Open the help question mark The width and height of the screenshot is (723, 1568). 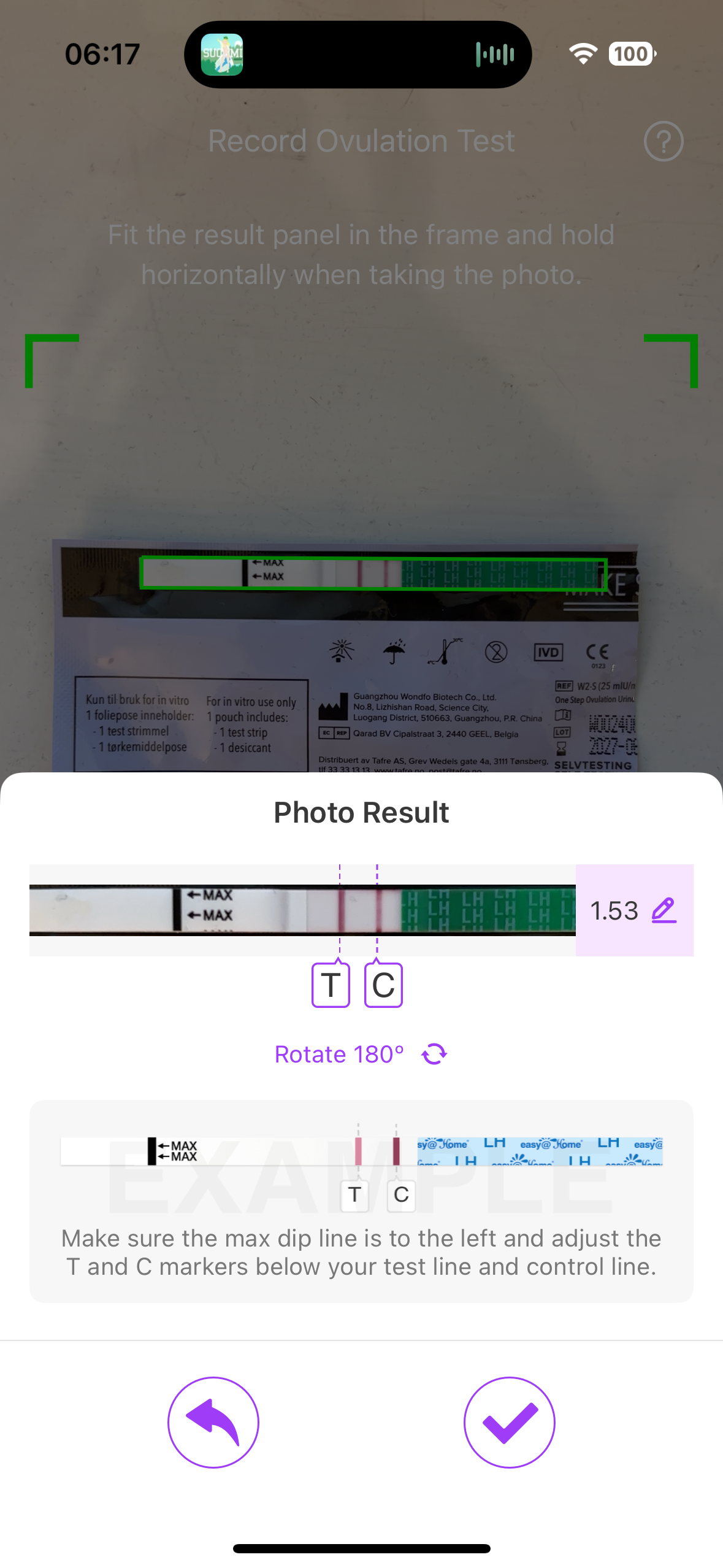[x=663, y=141]
